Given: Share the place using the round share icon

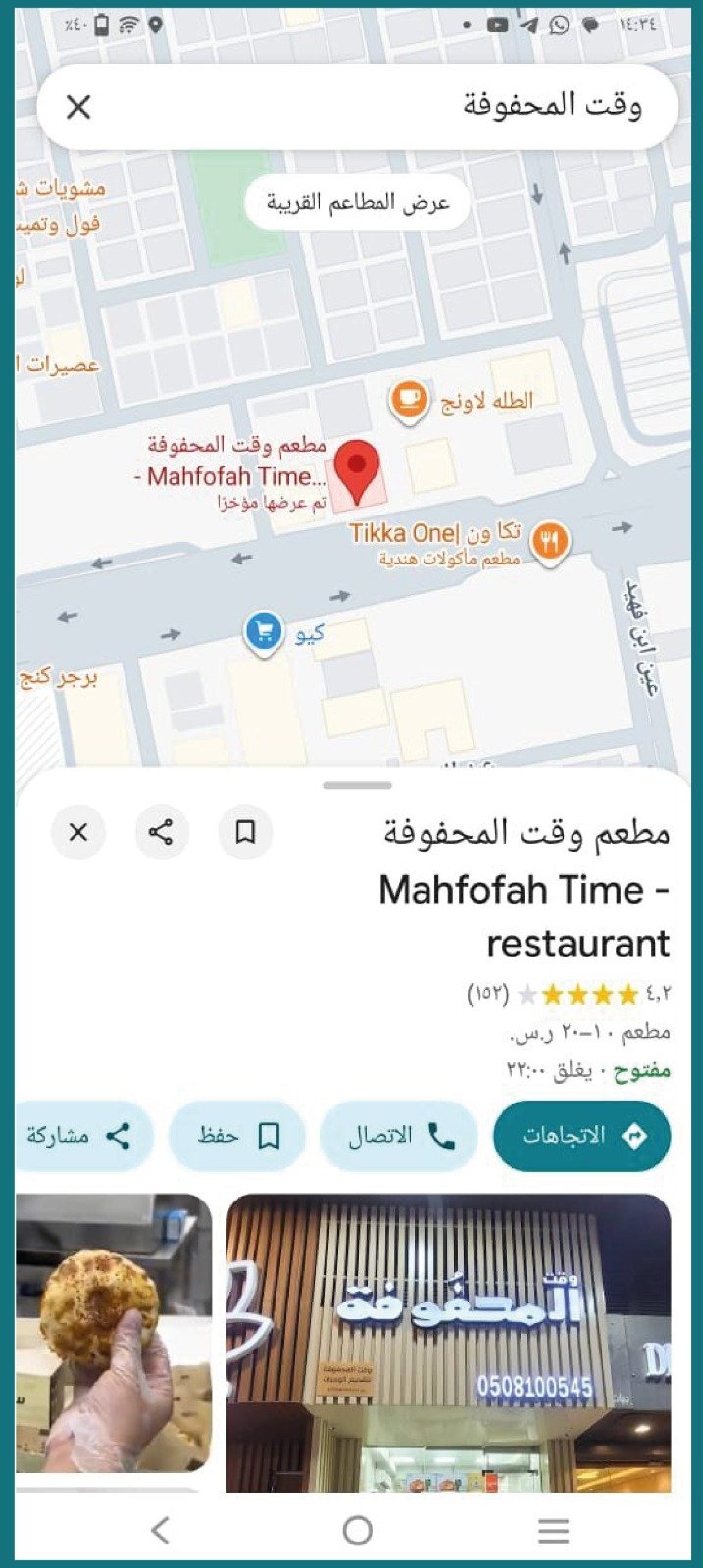Looking at the screenshot, I should [x=161, y=832].
